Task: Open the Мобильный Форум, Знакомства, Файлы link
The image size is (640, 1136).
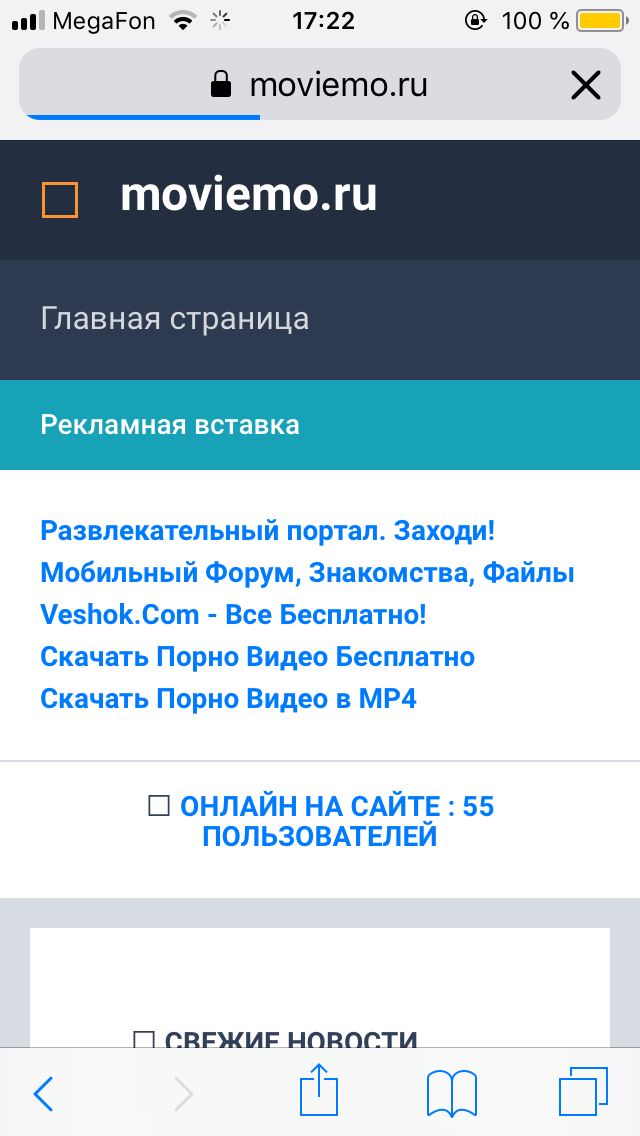Action: click(x=307, y=573)
